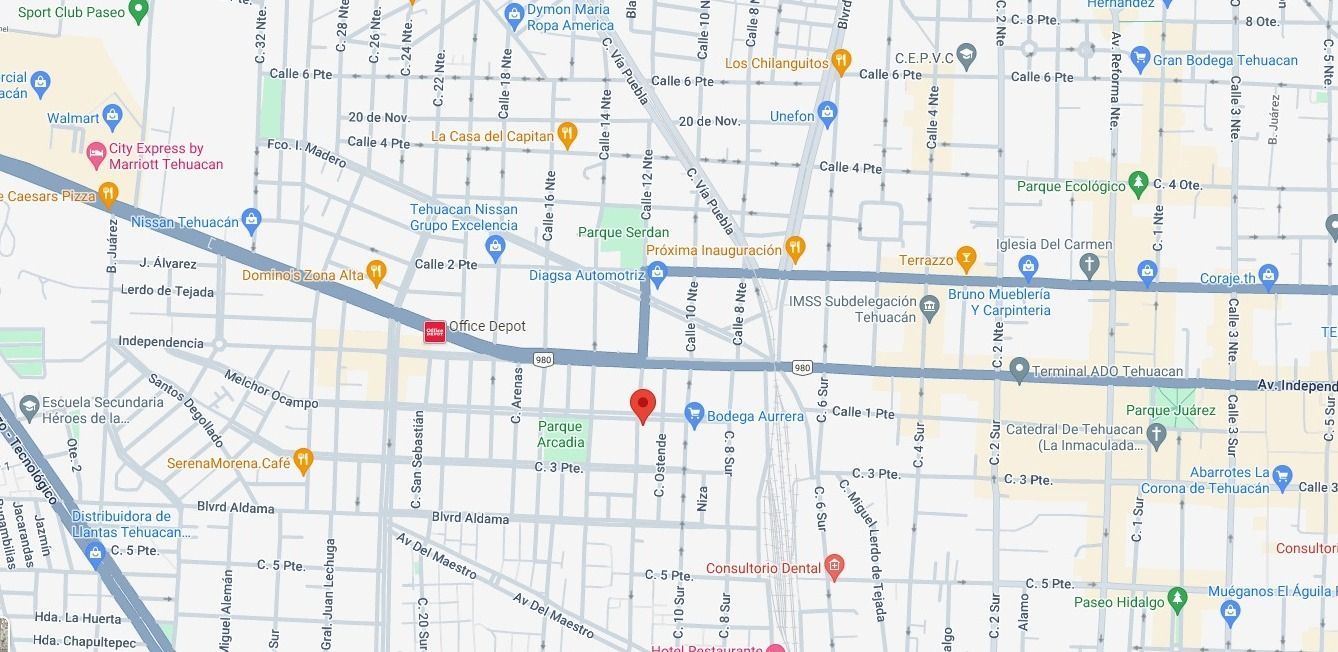The height and width of the screenshot is (652, 1338).
Task: Open the Bodega Aurrera store marker
Action: pos(695,413)
